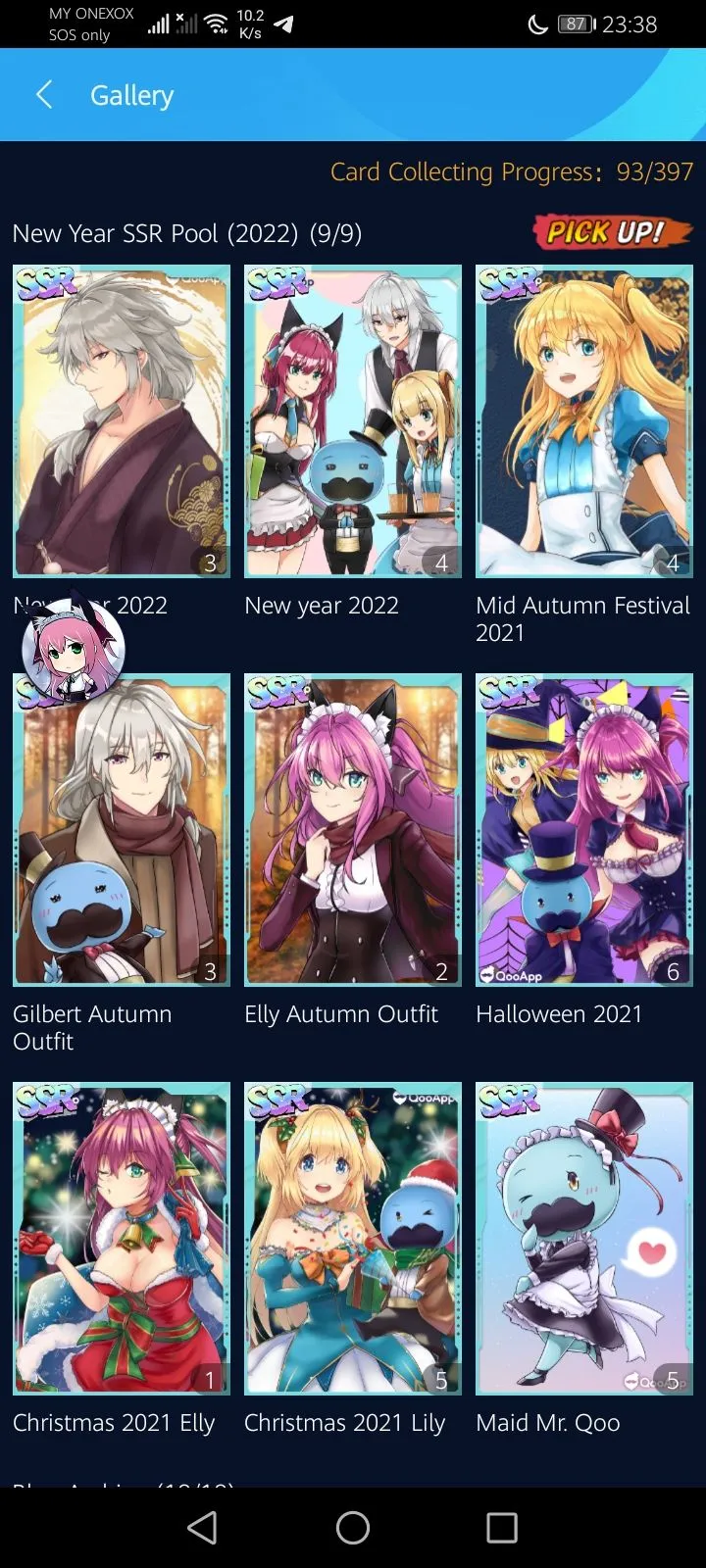View the Christmas 2021 Lily card
Screen dimensions: 706x1568
[353, 1239]
